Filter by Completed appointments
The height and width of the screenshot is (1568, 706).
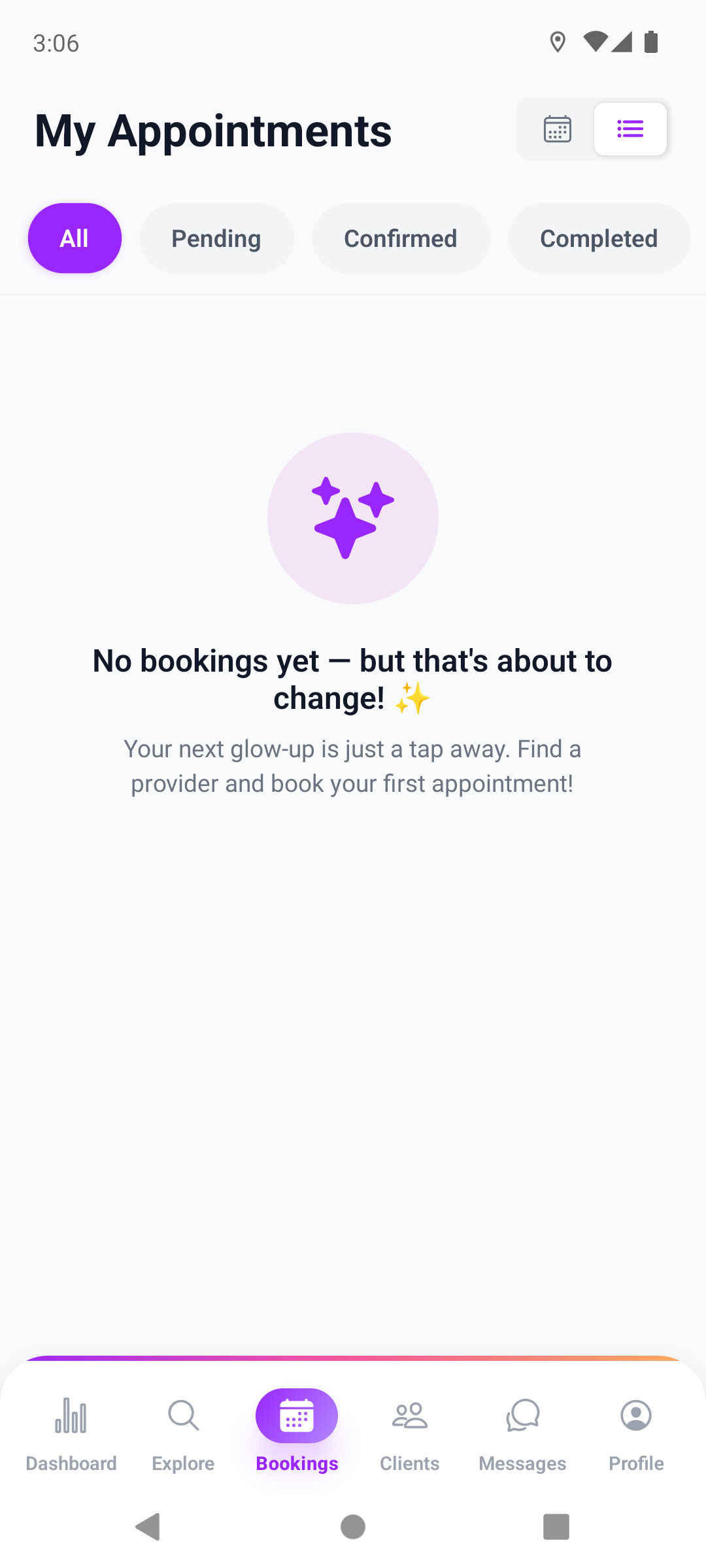point(598,238)
